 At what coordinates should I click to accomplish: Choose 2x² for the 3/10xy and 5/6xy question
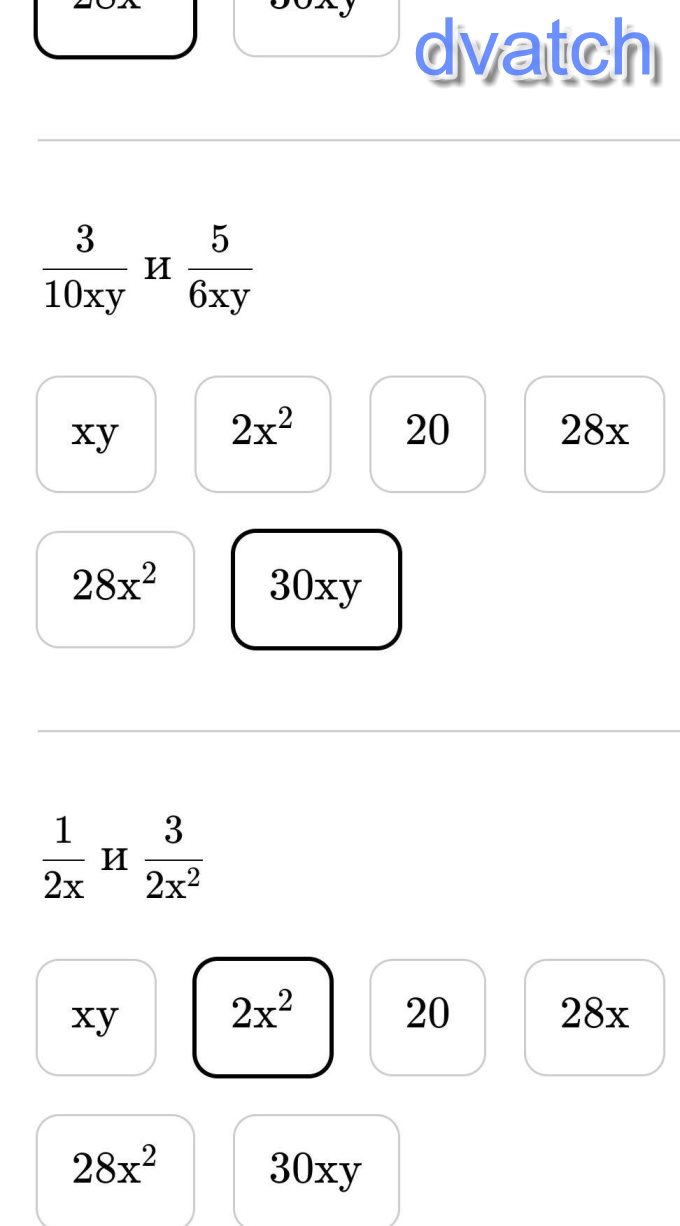point(262,434)
